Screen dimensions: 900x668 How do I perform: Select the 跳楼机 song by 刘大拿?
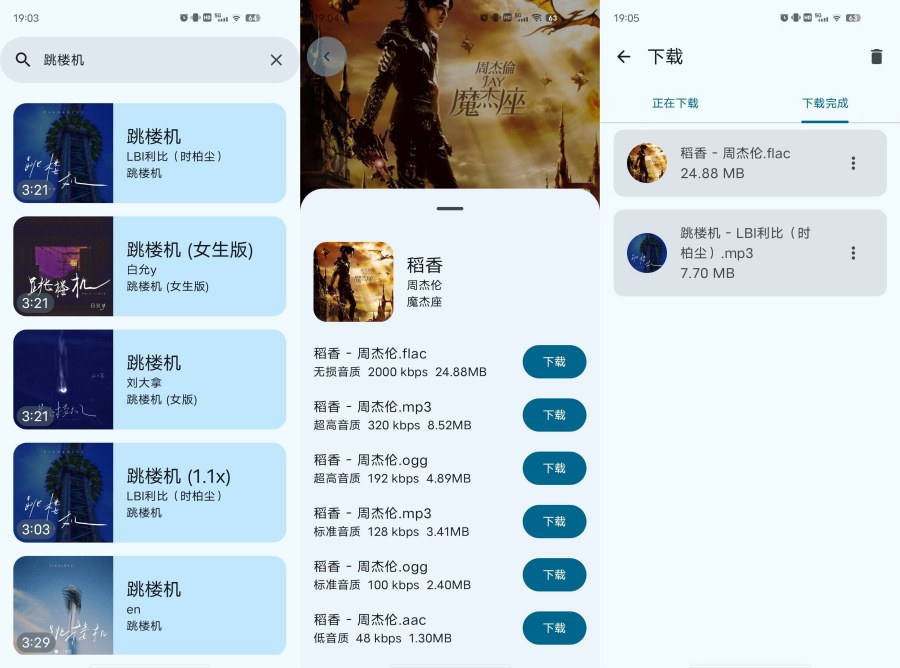pos(150,379)
